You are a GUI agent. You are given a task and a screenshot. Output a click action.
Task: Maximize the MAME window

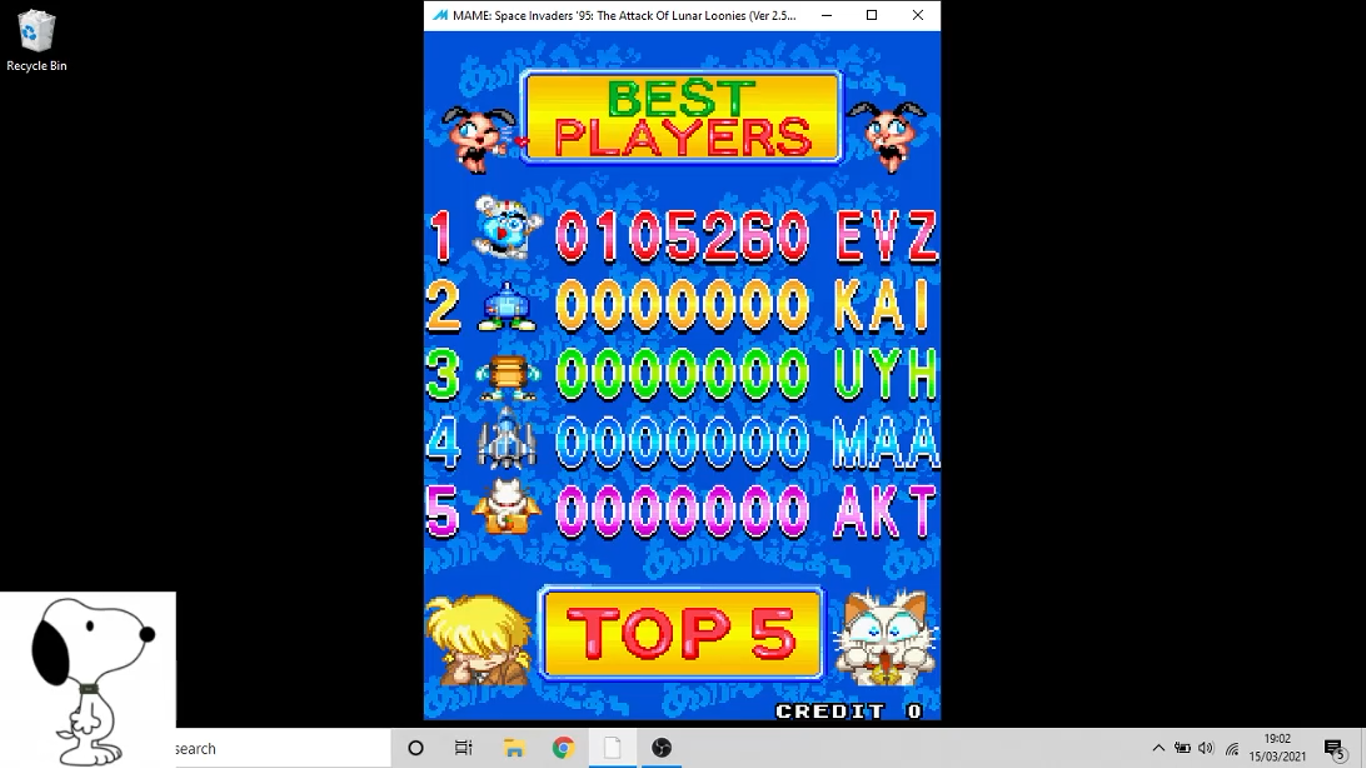pos(872,15)
